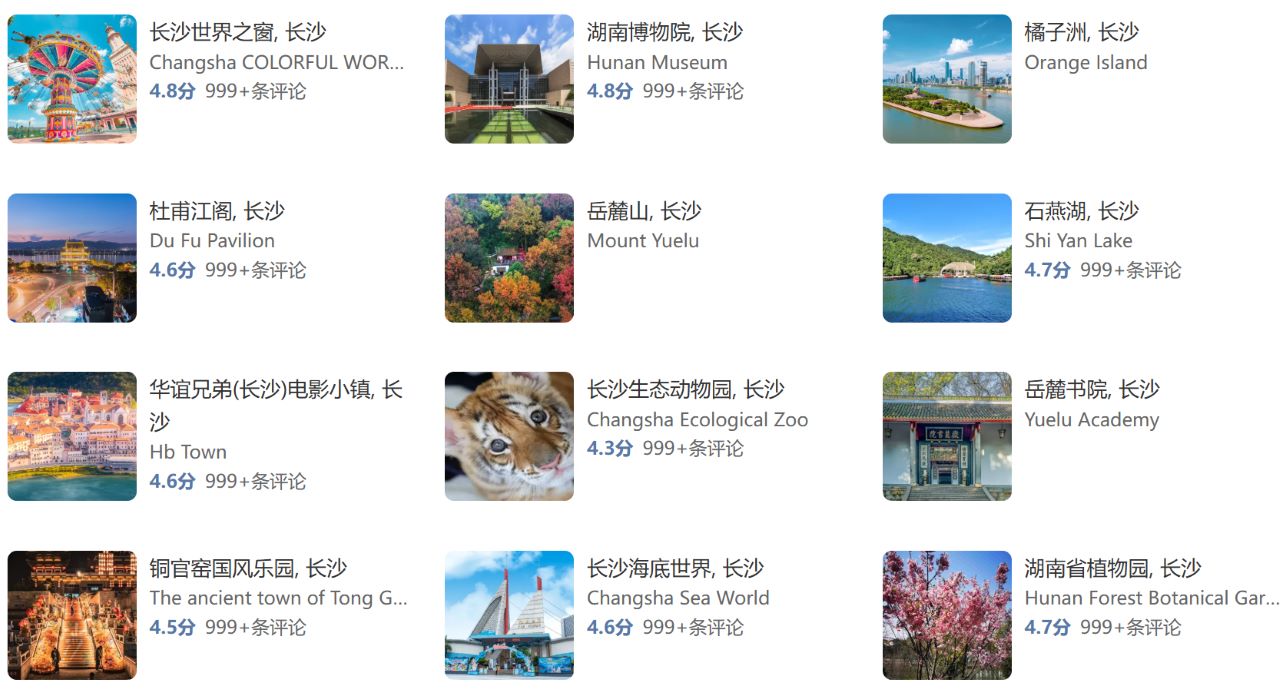Select Hunan Forest Botanical Garden card

point(1112,569)
